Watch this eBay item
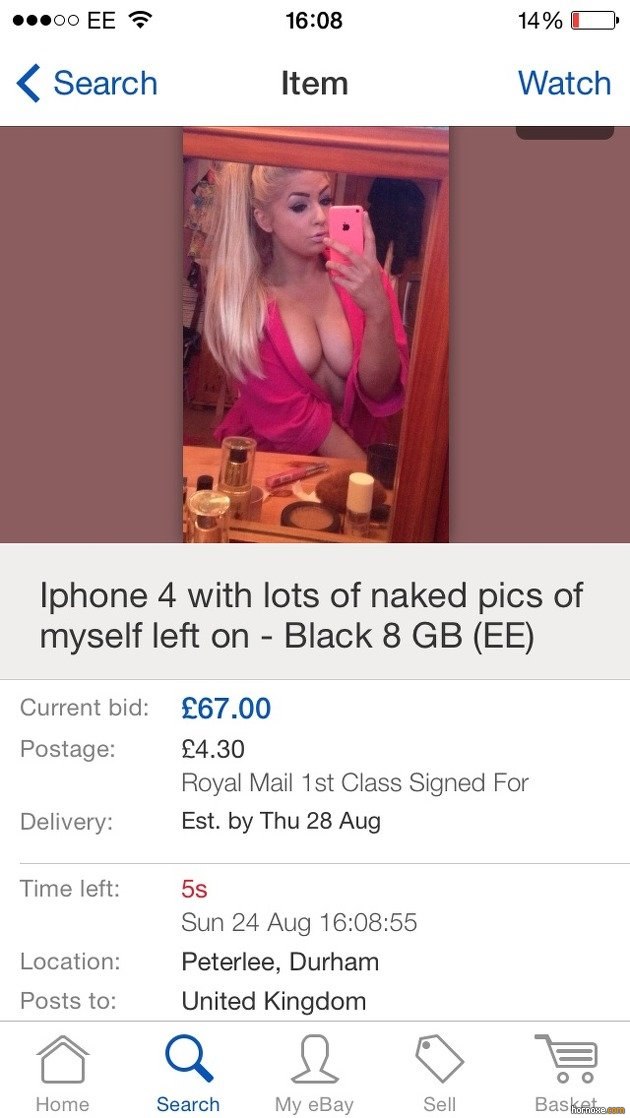The image size is (630, 1118). (x=564, y=83)
